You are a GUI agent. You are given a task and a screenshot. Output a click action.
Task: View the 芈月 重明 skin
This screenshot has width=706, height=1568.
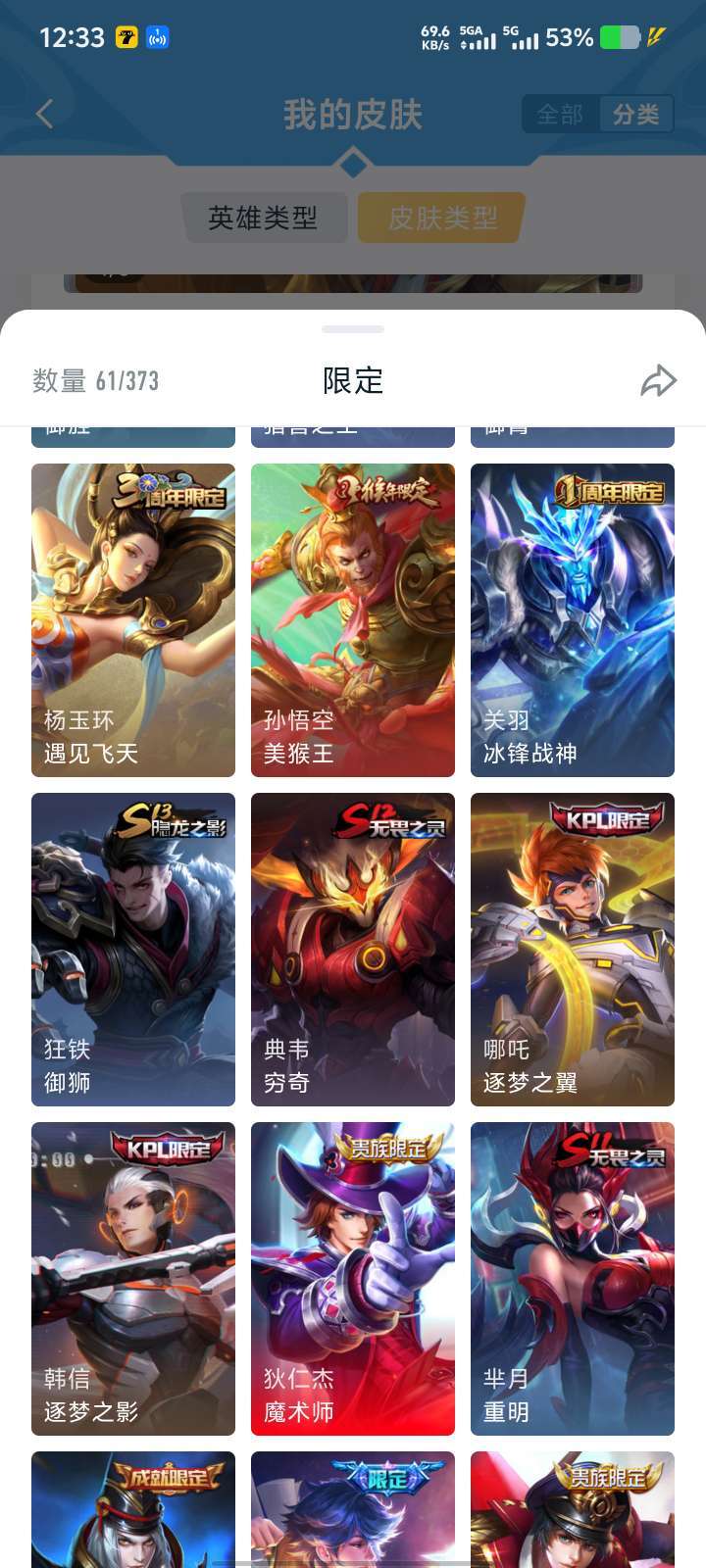coord(573,1279)
